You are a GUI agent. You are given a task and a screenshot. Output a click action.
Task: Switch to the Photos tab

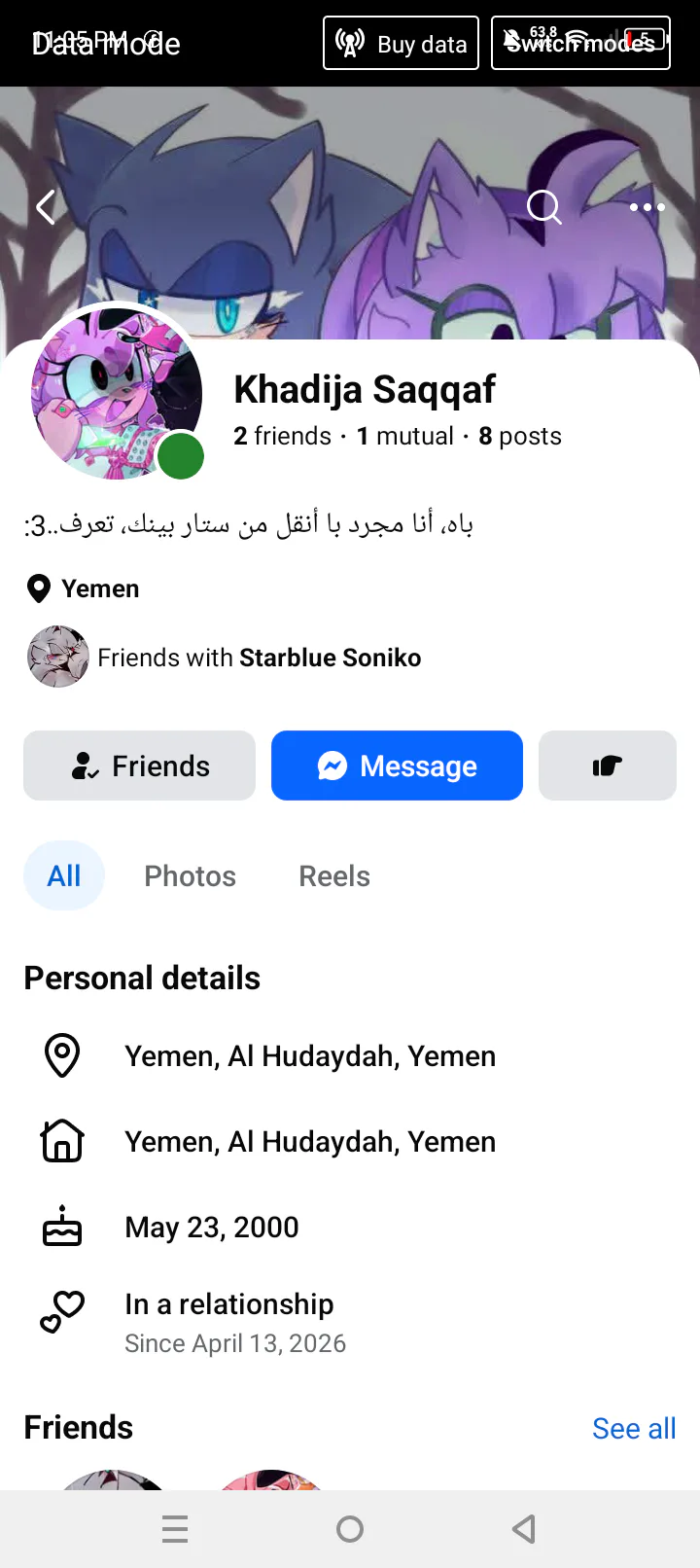pos(190,876)
